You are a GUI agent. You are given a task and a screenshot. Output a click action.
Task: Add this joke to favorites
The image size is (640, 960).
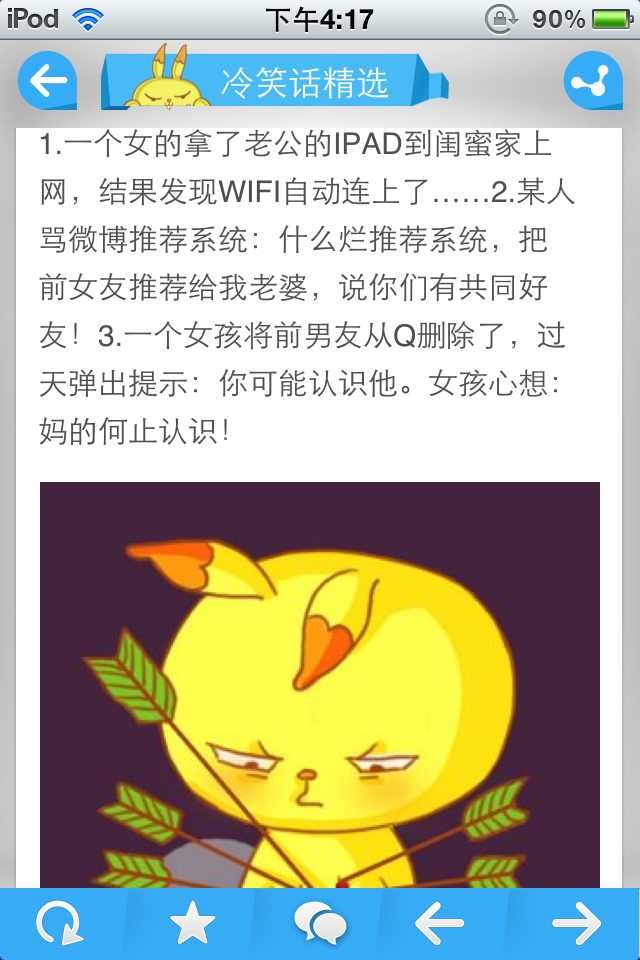[x=192, y=924]
